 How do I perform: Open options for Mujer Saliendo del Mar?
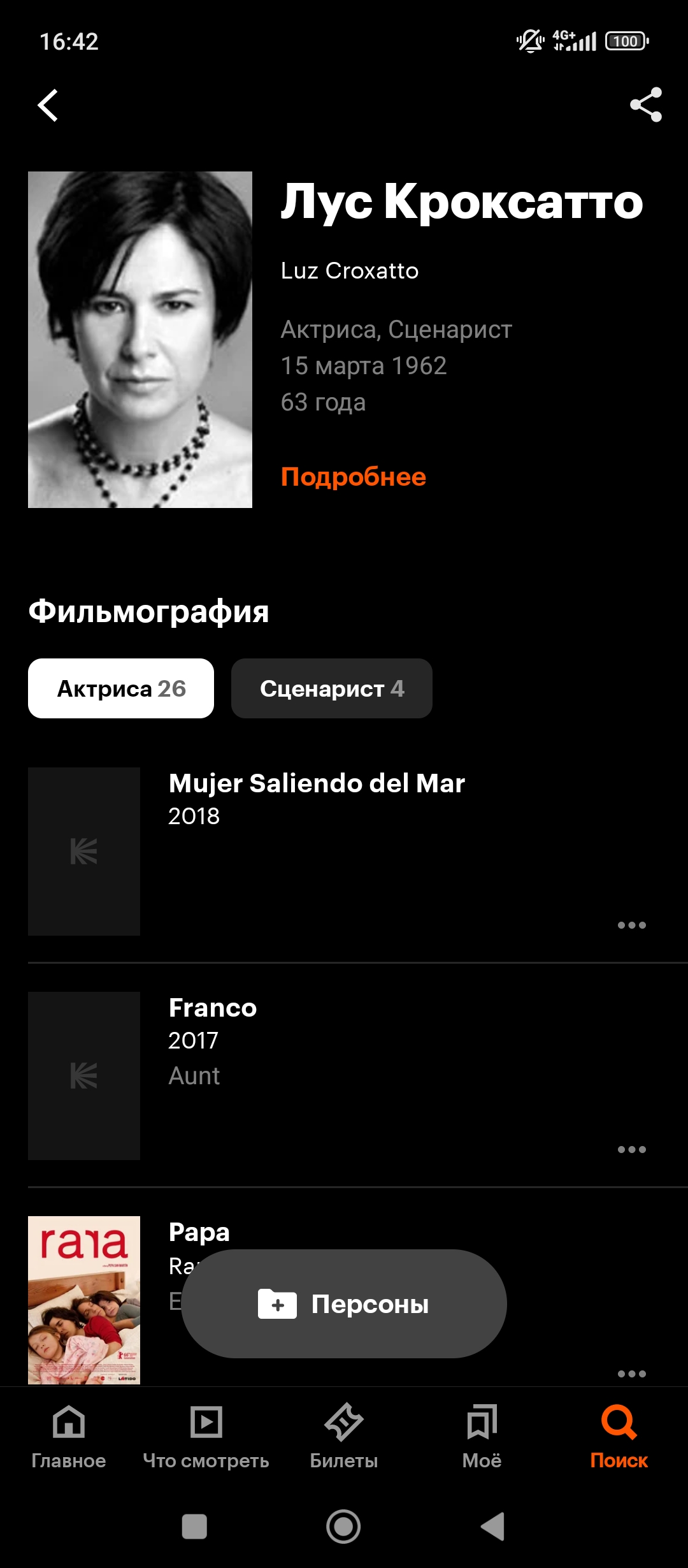(631, 925)
